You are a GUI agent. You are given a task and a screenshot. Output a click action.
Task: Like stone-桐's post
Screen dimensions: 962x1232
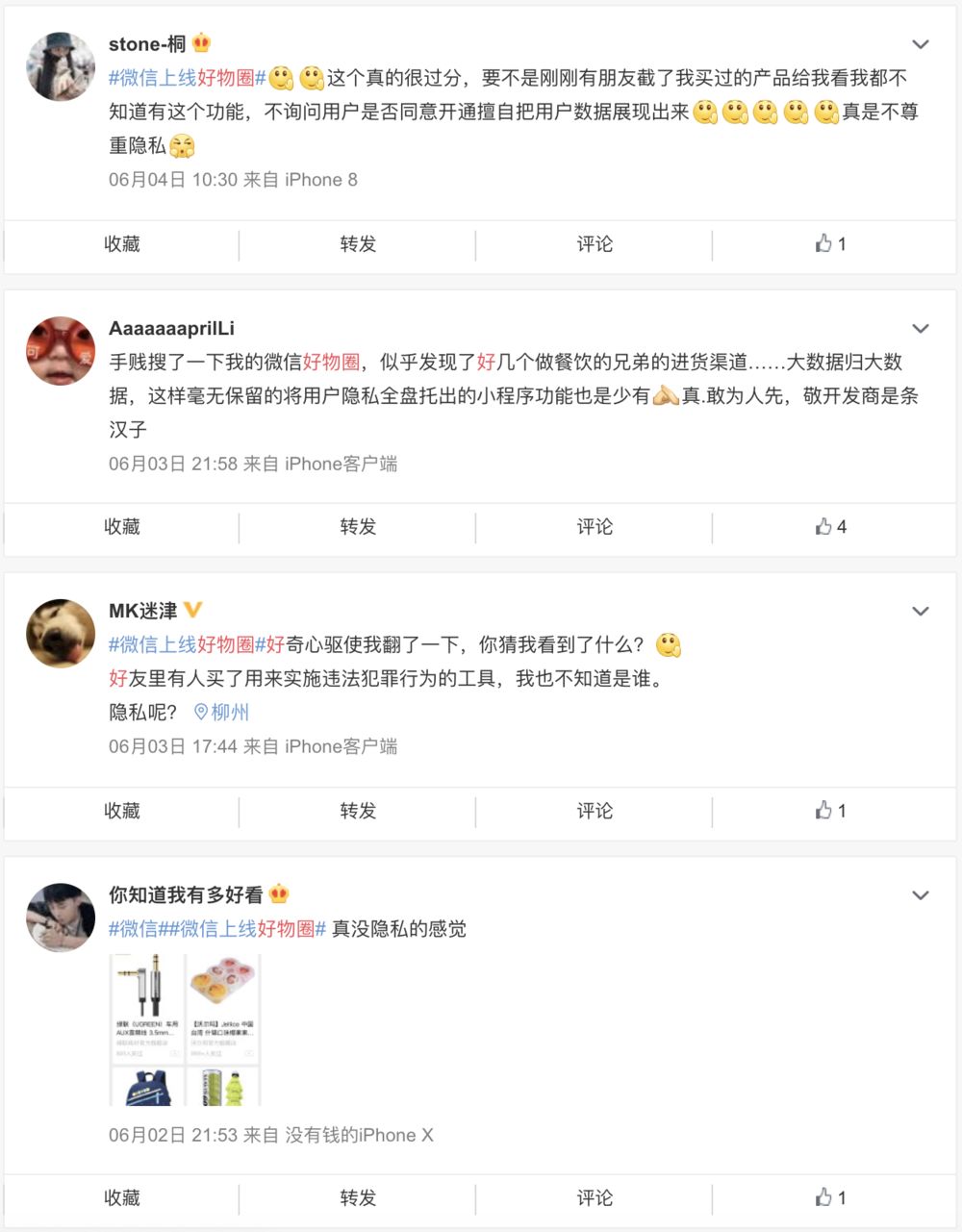click(830, 244)
